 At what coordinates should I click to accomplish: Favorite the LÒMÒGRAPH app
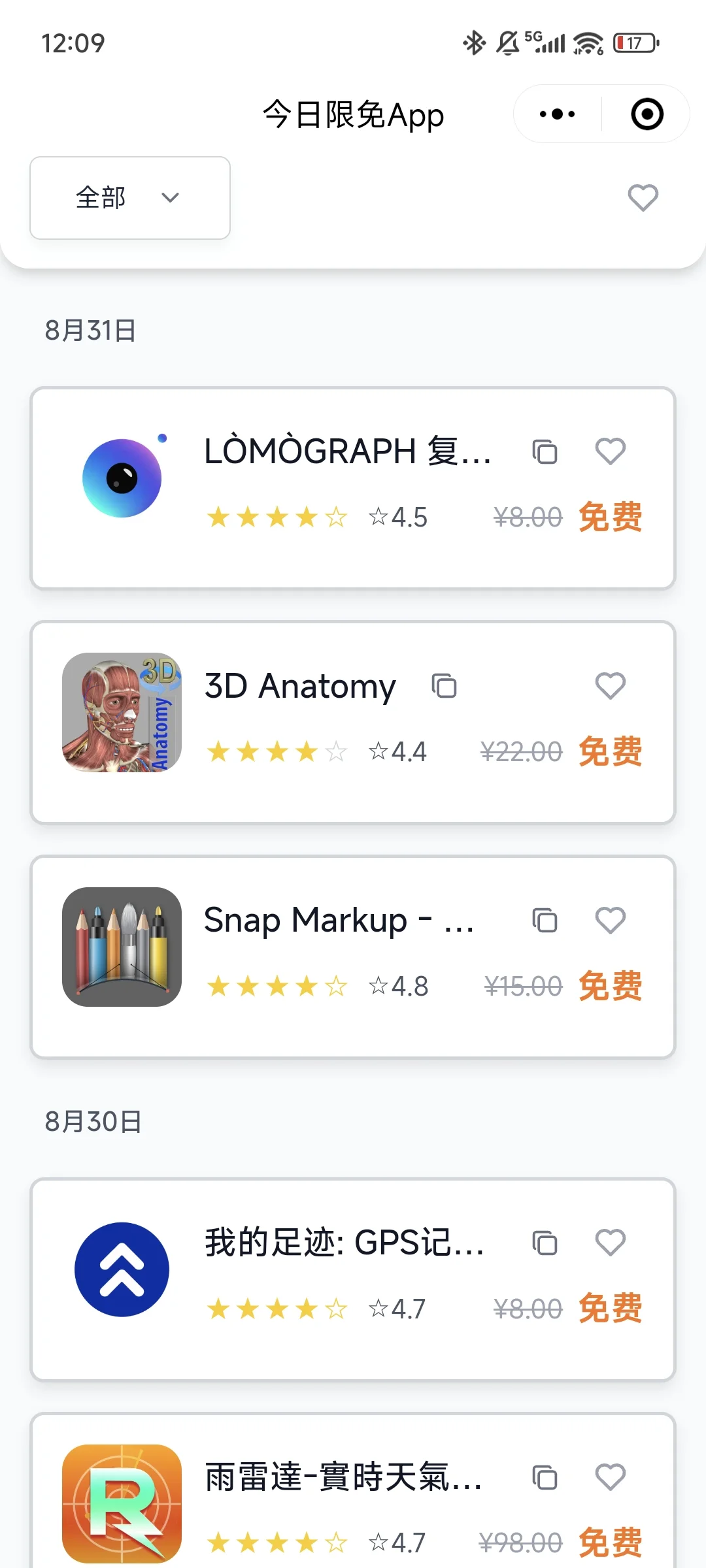tap(610, 451)
